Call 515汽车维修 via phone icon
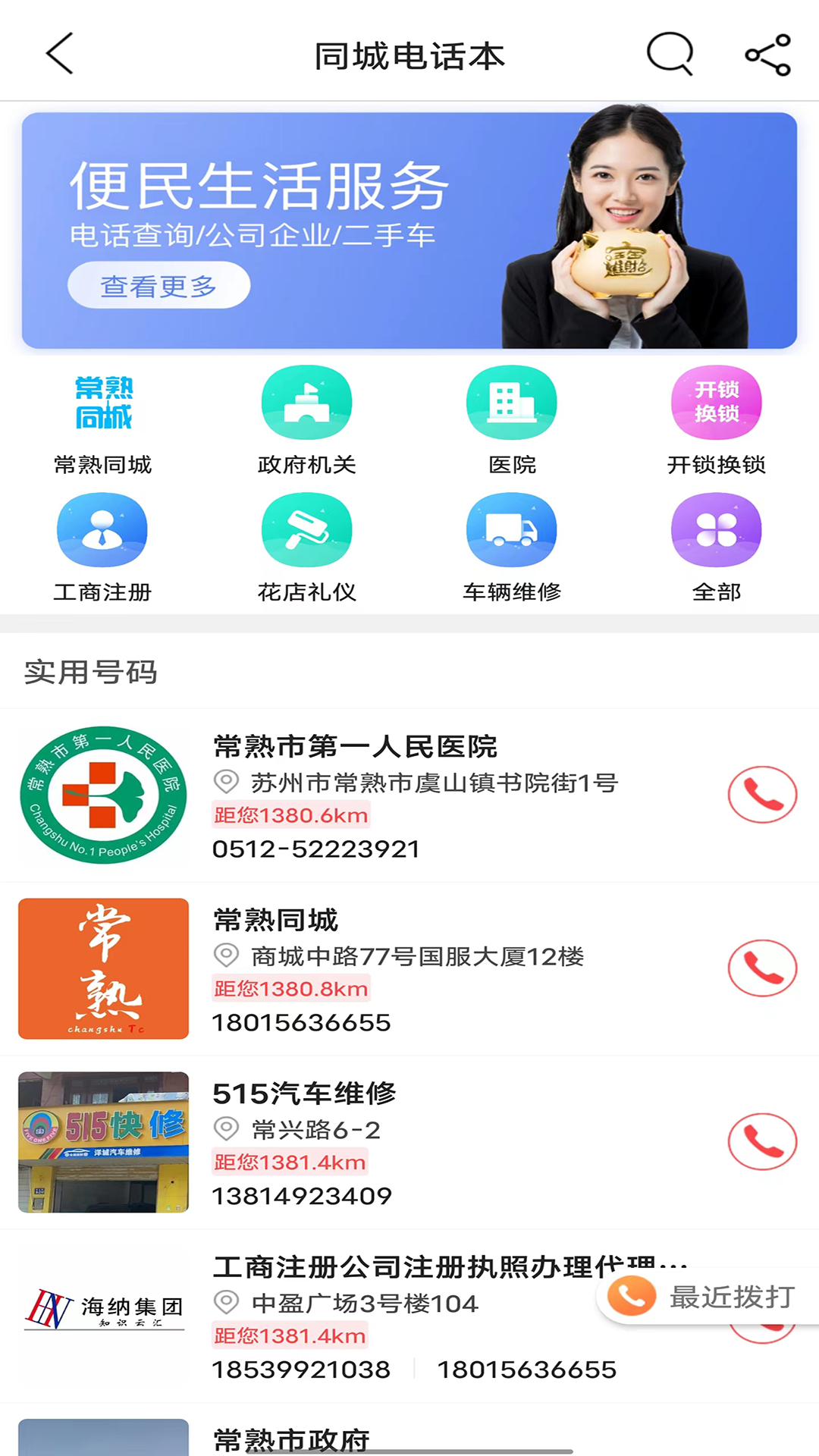The height and width of the screenshot is (1456, 819). (x=763, y=1141)
